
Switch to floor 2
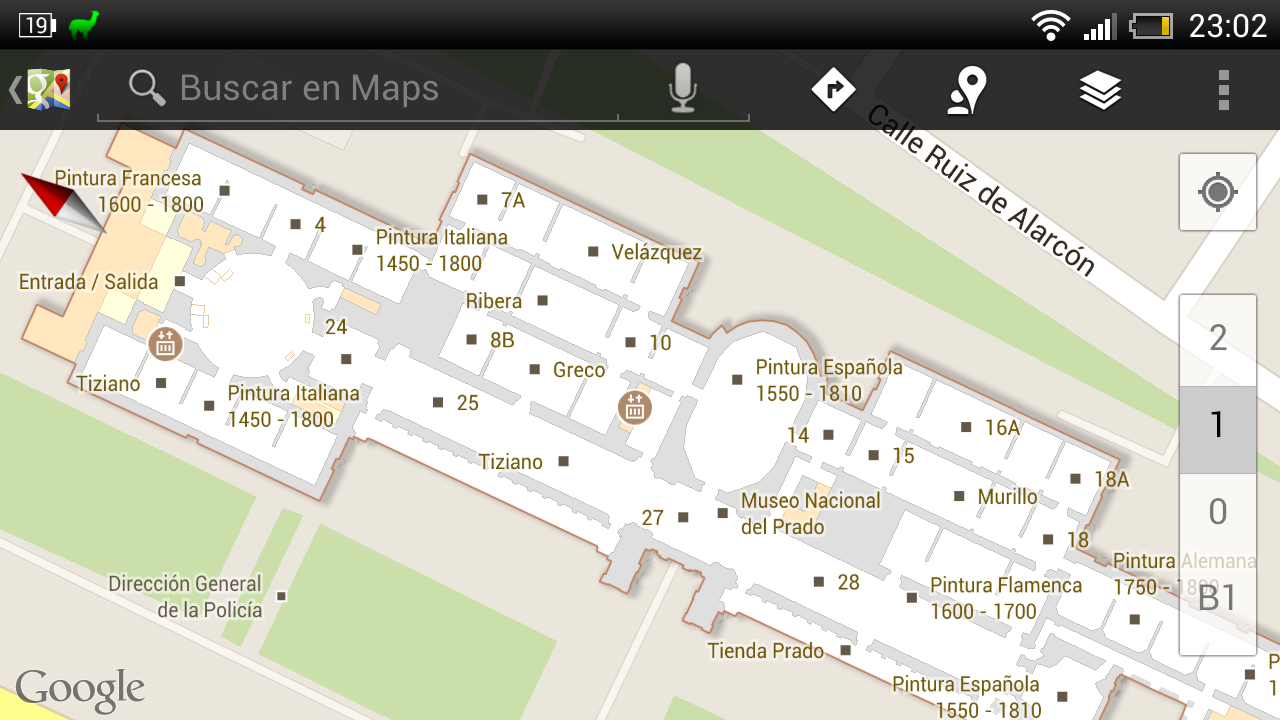(1217, 339)
